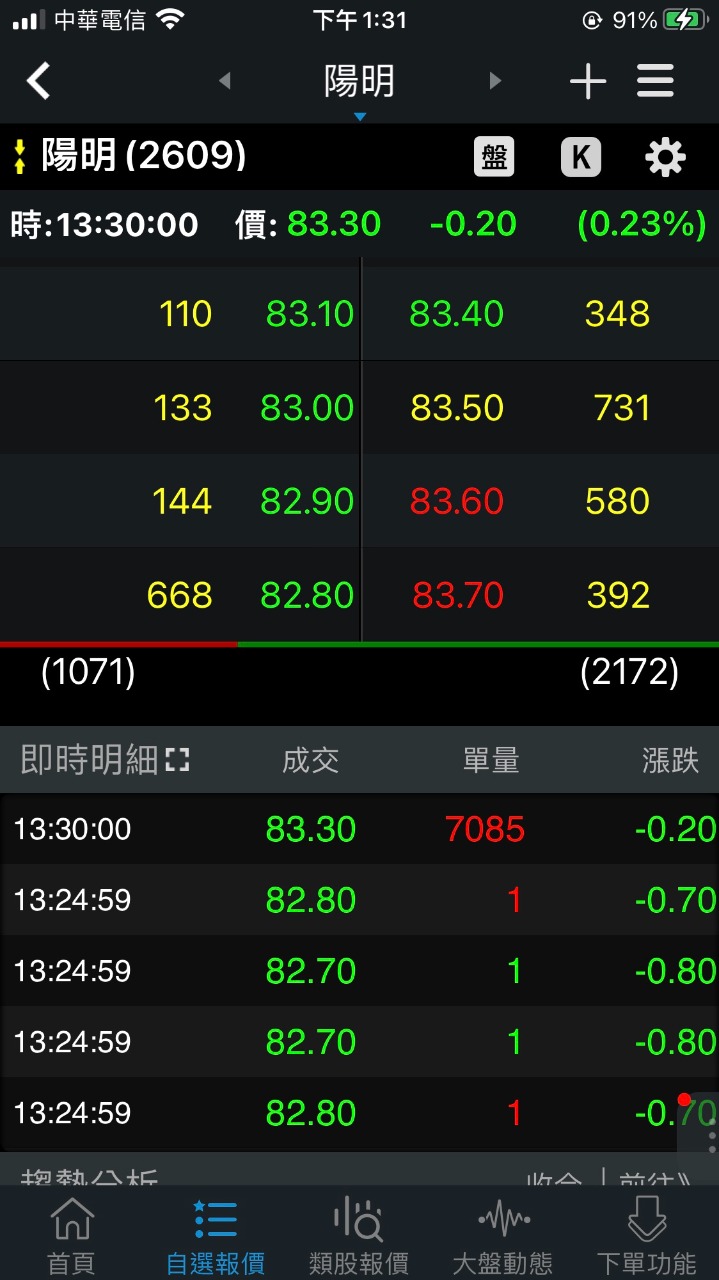Switch to the next stock with right arrow
The image size is (719, 1280).
coord(494,81)
